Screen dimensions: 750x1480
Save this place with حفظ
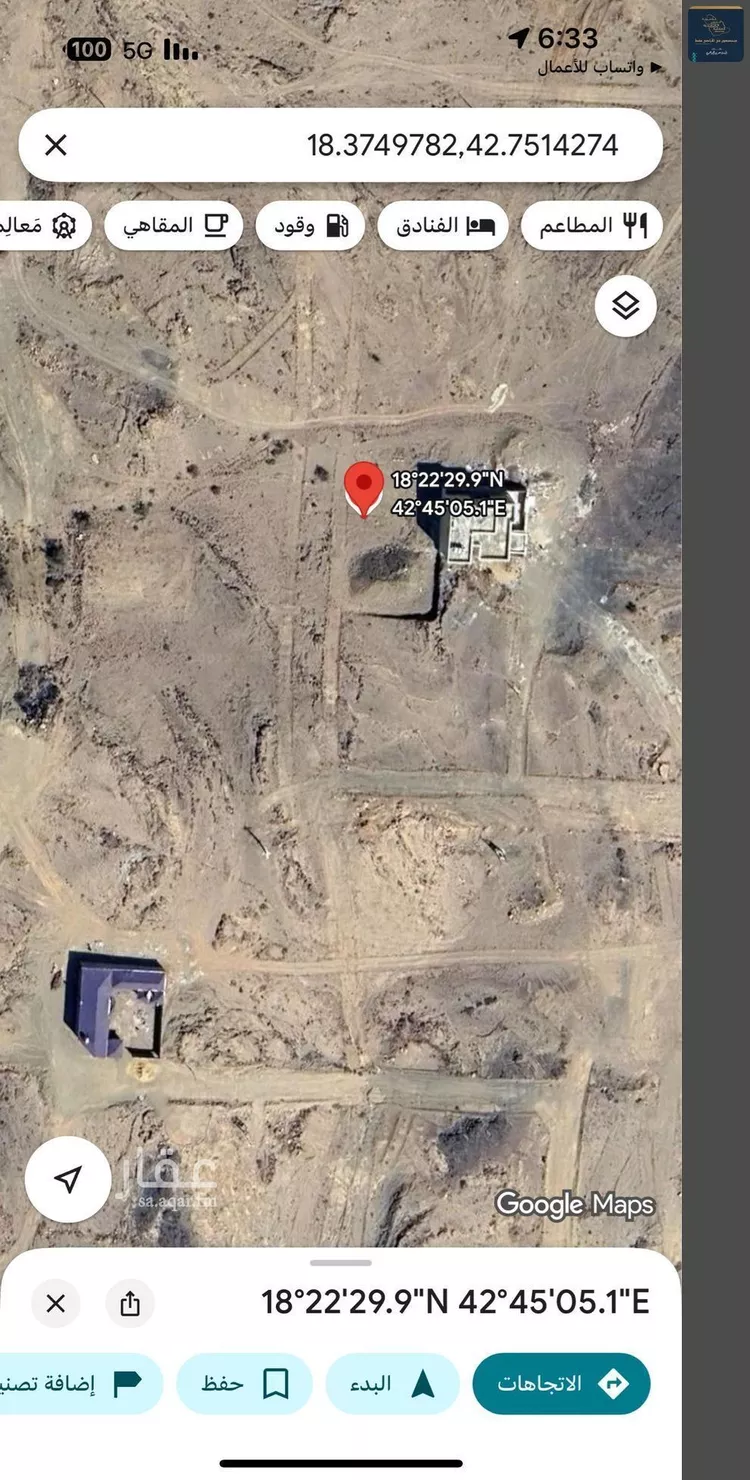244,1384
